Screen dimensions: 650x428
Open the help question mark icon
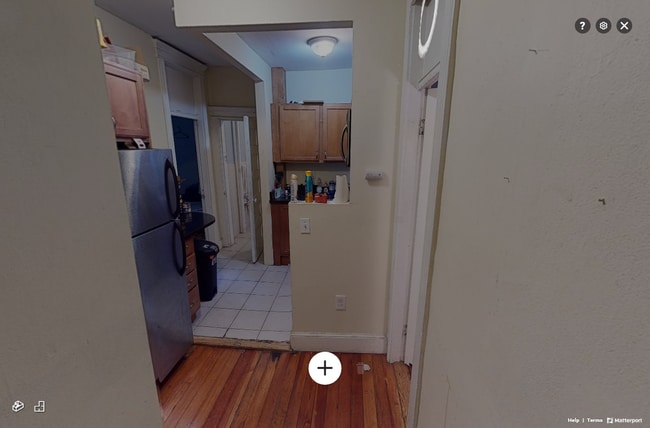tap(582, 26)
